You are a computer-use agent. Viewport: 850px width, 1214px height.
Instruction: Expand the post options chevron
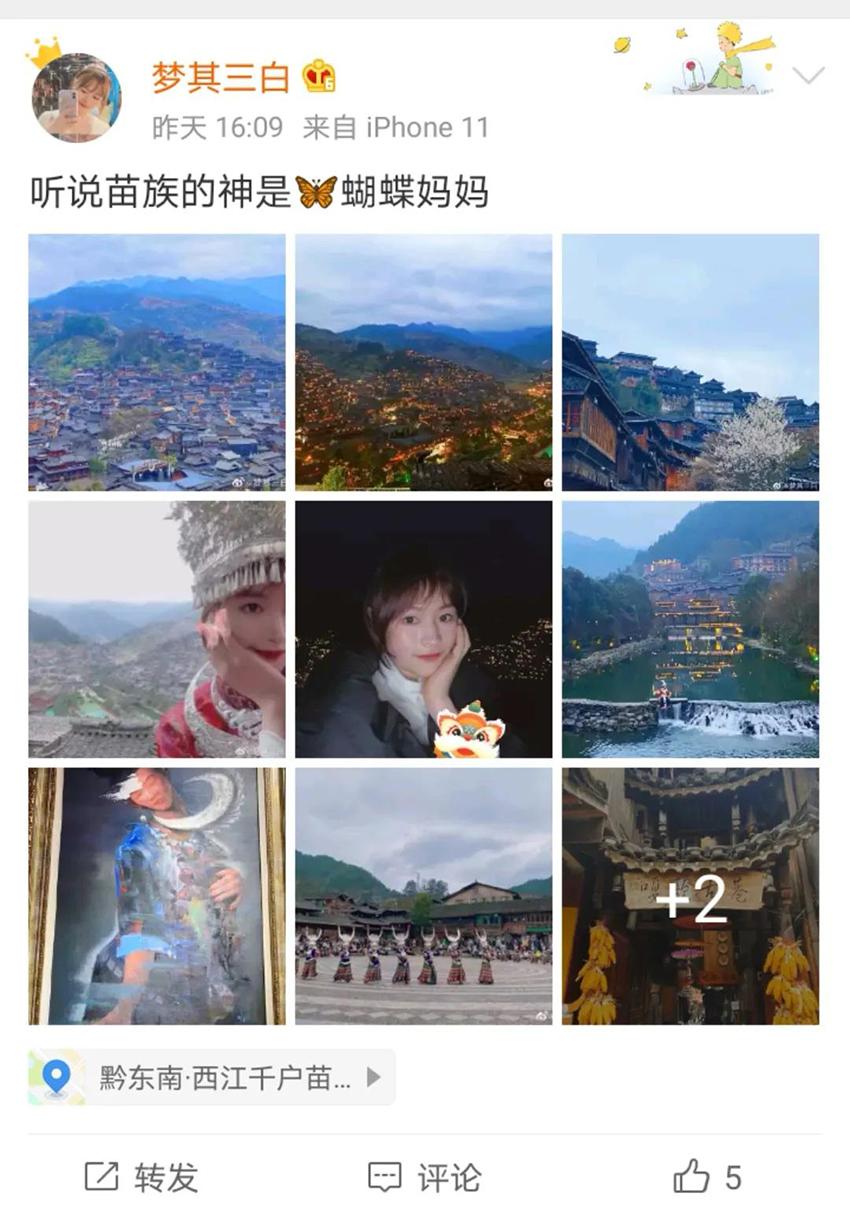click(807, 75)
